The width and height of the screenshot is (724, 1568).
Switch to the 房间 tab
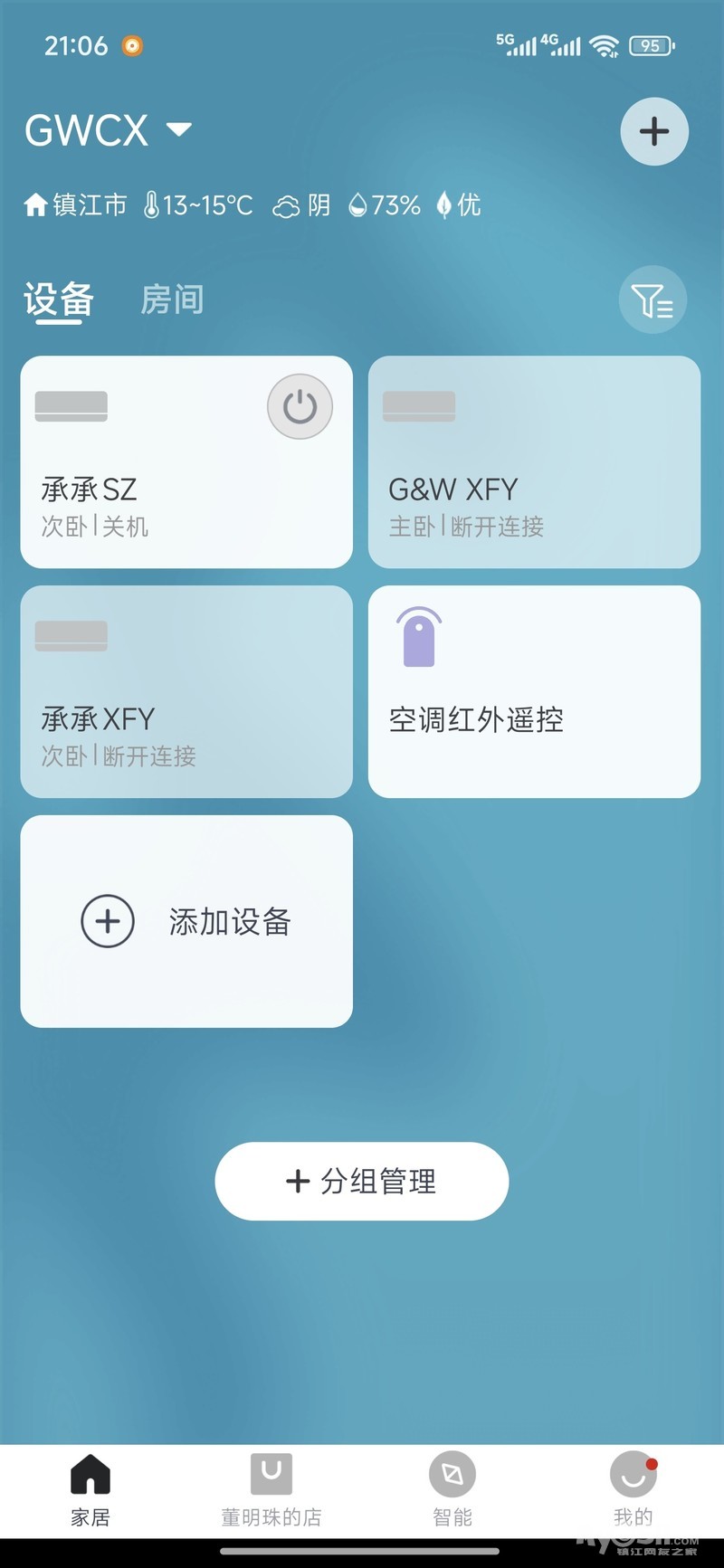pos(172,299)
